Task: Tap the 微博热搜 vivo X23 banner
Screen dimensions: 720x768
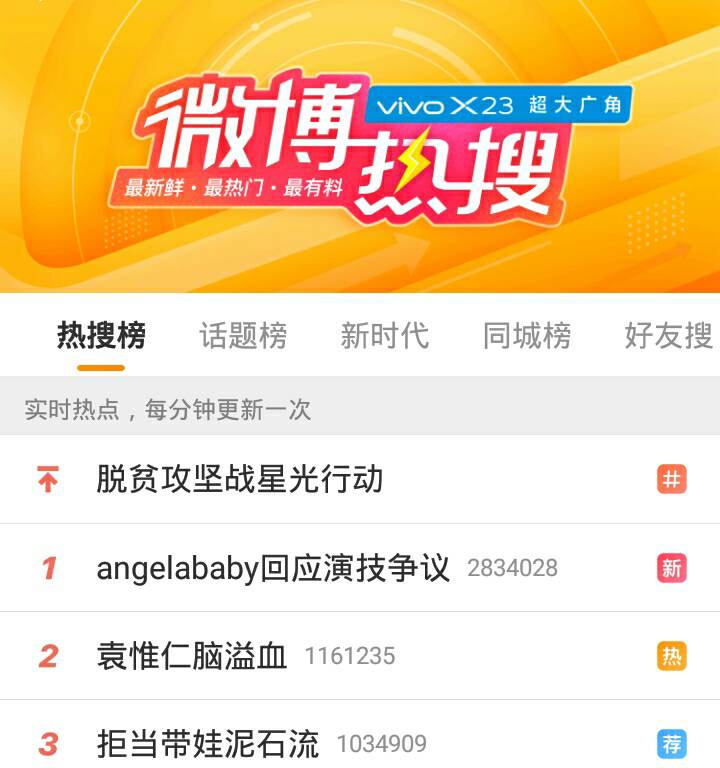Action: pos(360,150)
